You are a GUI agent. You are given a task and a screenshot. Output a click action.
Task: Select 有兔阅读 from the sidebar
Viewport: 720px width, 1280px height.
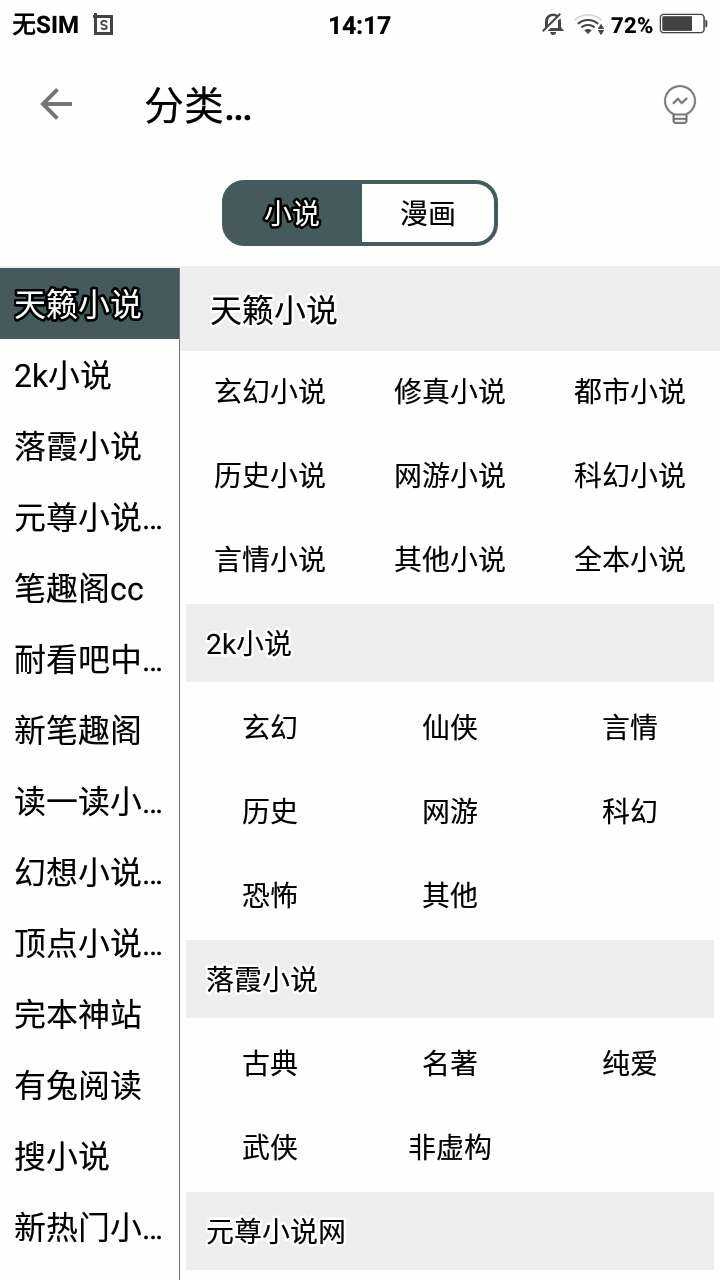78,1086
